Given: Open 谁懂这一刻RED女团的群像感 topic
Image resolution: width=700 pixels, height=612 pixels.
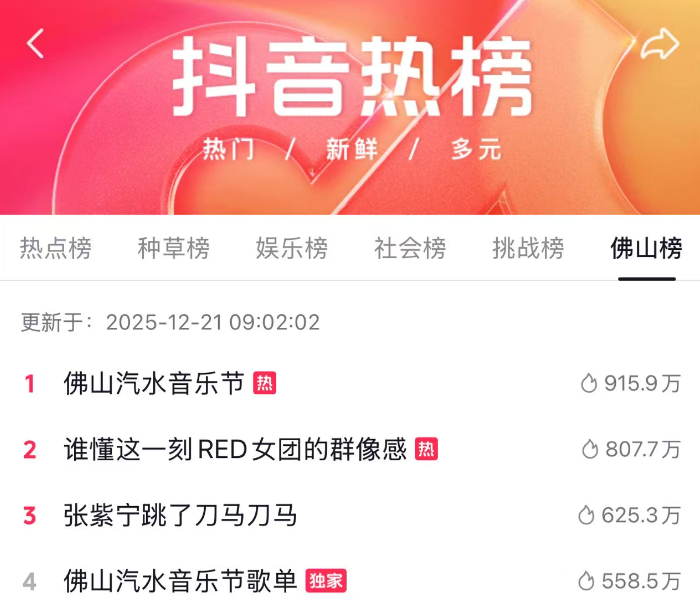Looking at the screenshot, I should tap(235, 449).
